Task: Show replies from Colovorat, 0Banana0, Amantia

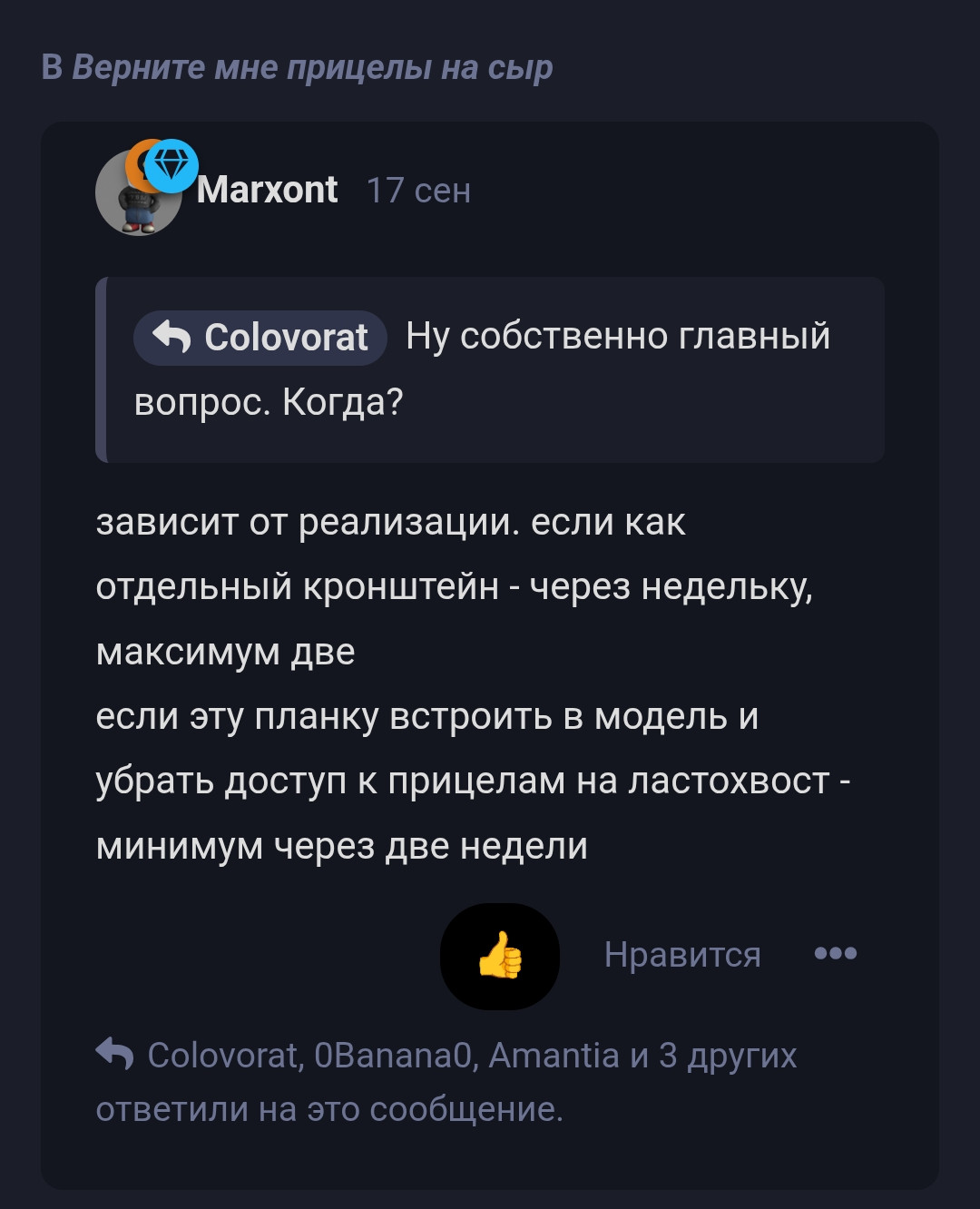Action: 445,1081
